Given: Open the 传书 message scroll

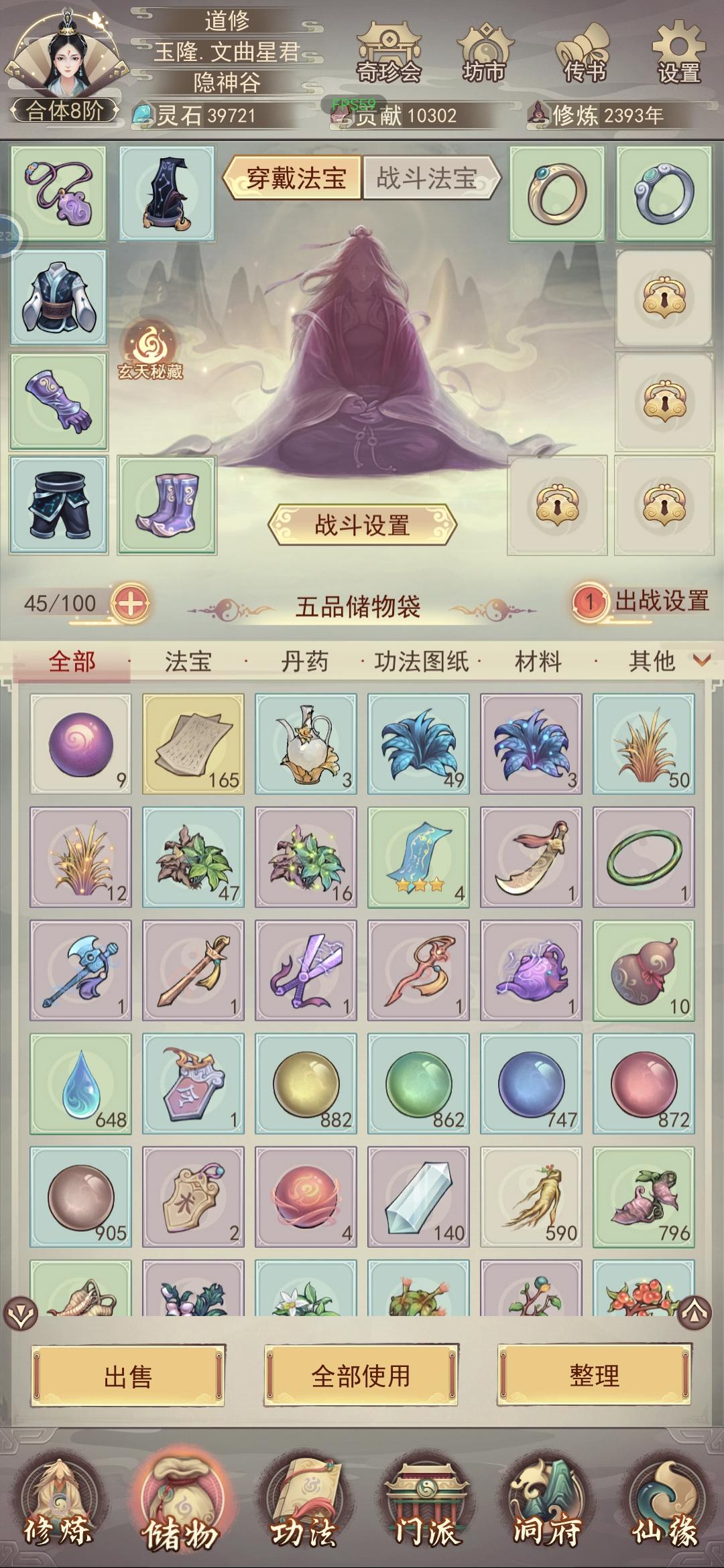Looking at the screenshot, I should [x=585, y=52].
